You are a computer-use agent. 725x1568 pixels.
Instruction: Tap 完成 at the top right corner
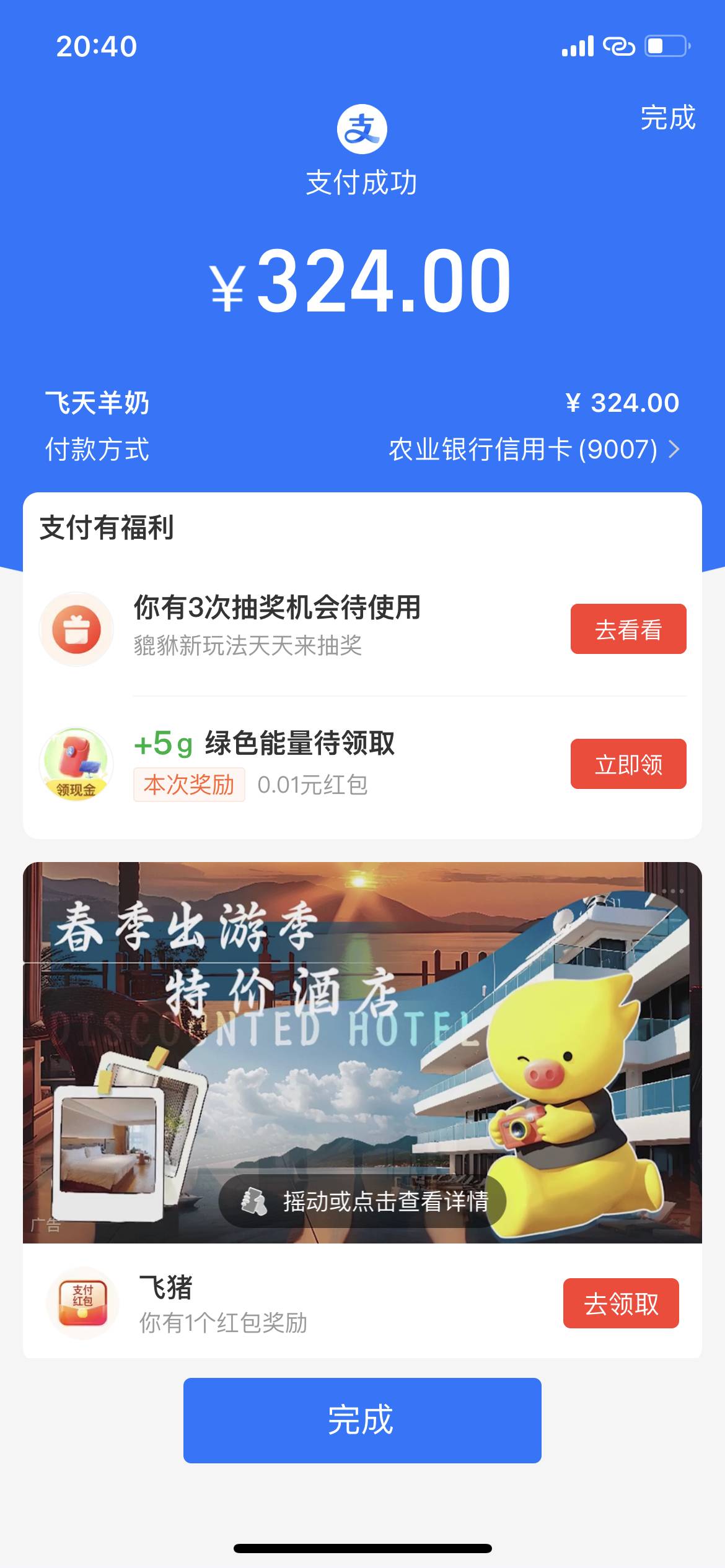pyautogui.click(x=667, y=118)
